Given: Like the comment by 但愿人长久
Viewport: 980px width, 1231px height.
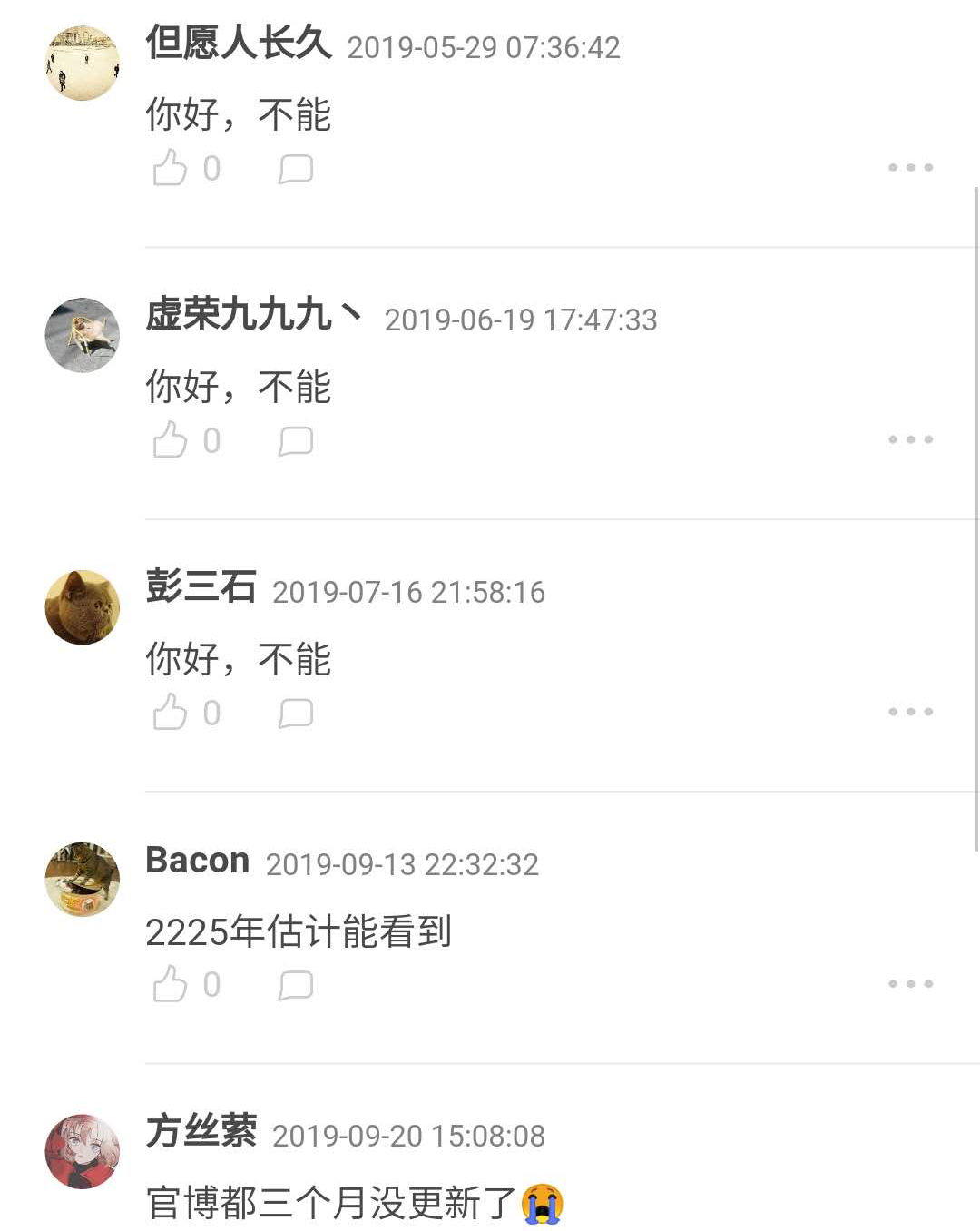Looking at the screenshot, I should [170, 168].
